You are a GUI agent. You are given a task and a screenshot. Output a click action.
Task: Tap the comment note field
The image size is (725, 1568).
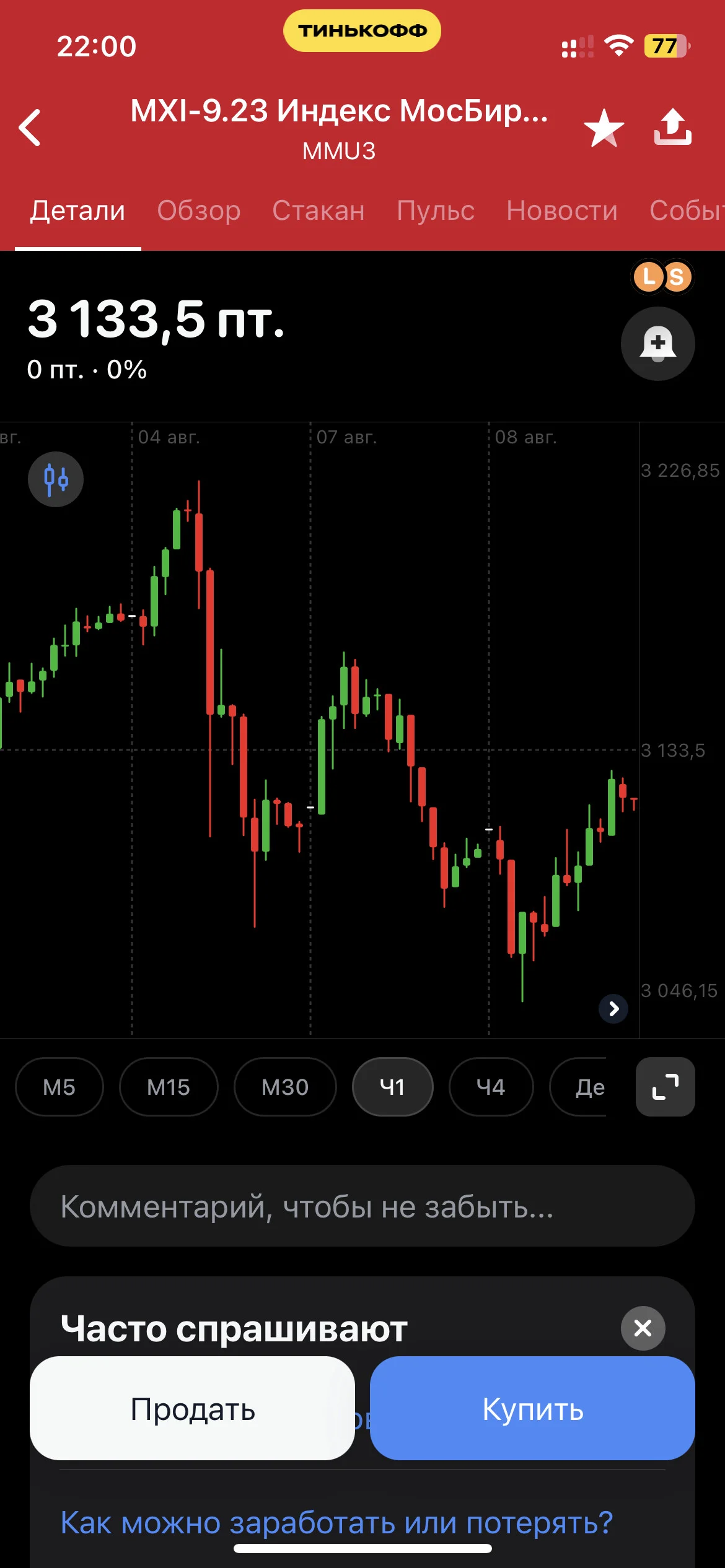[362, 1206]
